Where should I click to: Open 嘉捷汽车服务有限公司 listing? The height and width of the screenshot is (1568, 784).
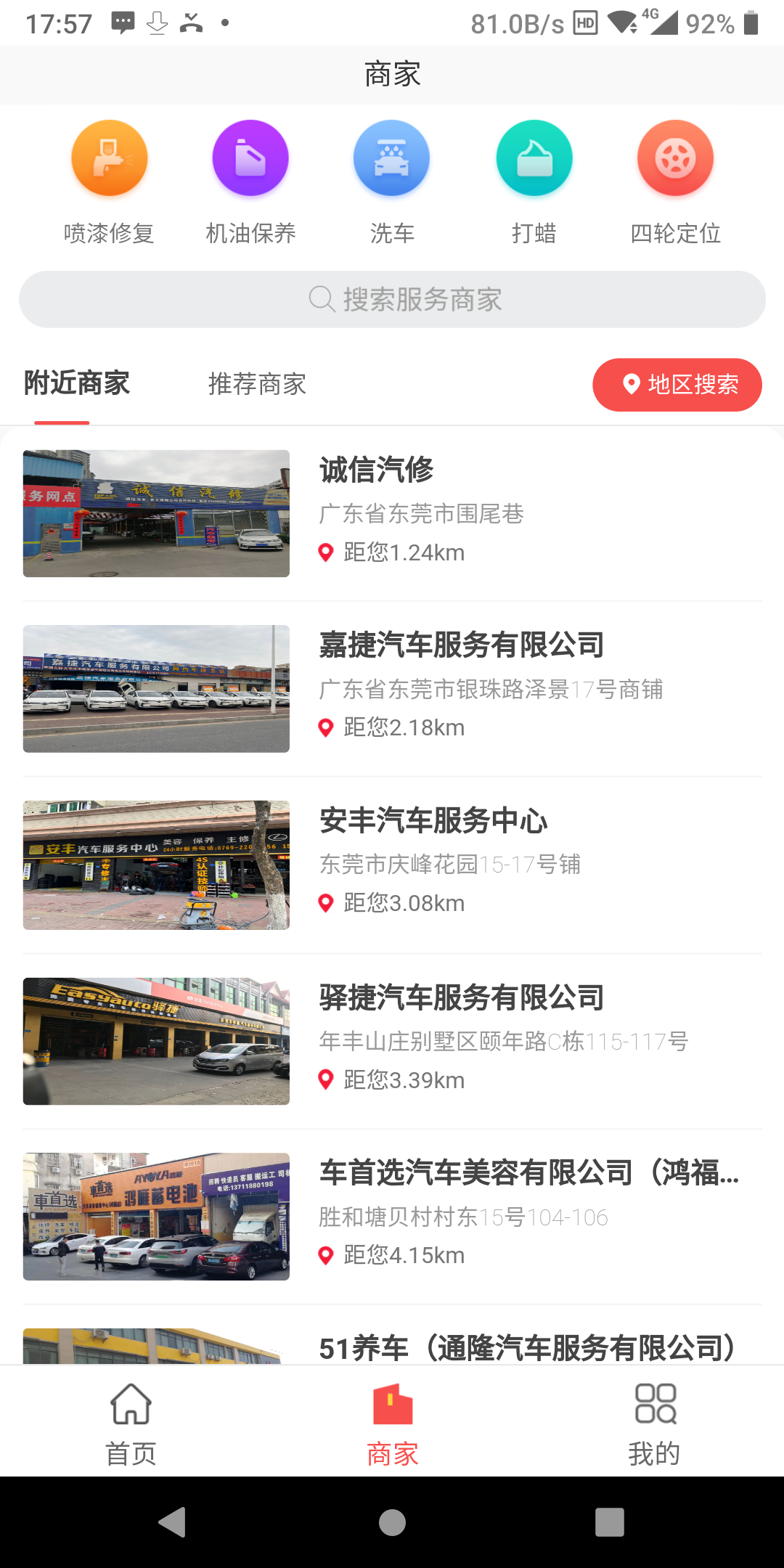click(x=392, y=689)
